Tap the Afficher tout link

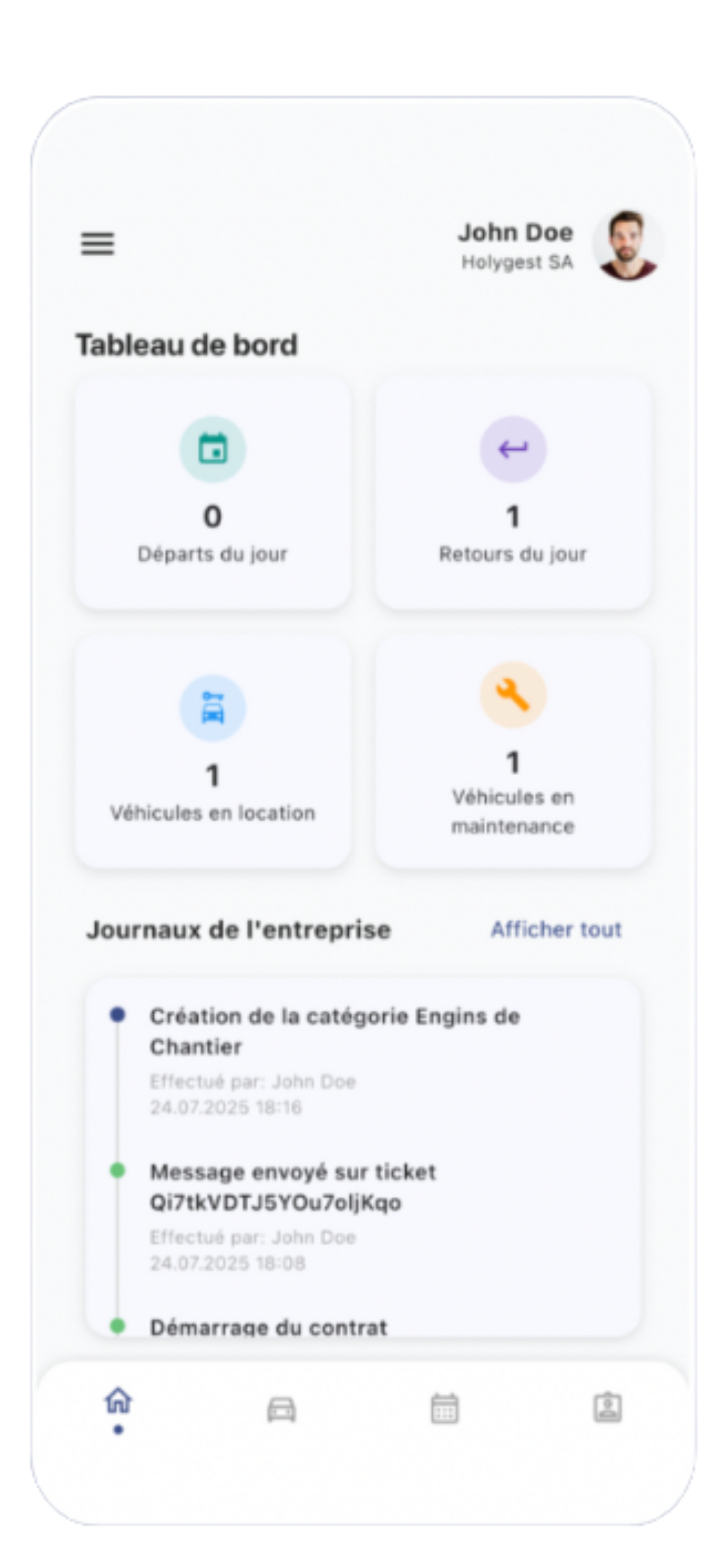tap(556, 929)
